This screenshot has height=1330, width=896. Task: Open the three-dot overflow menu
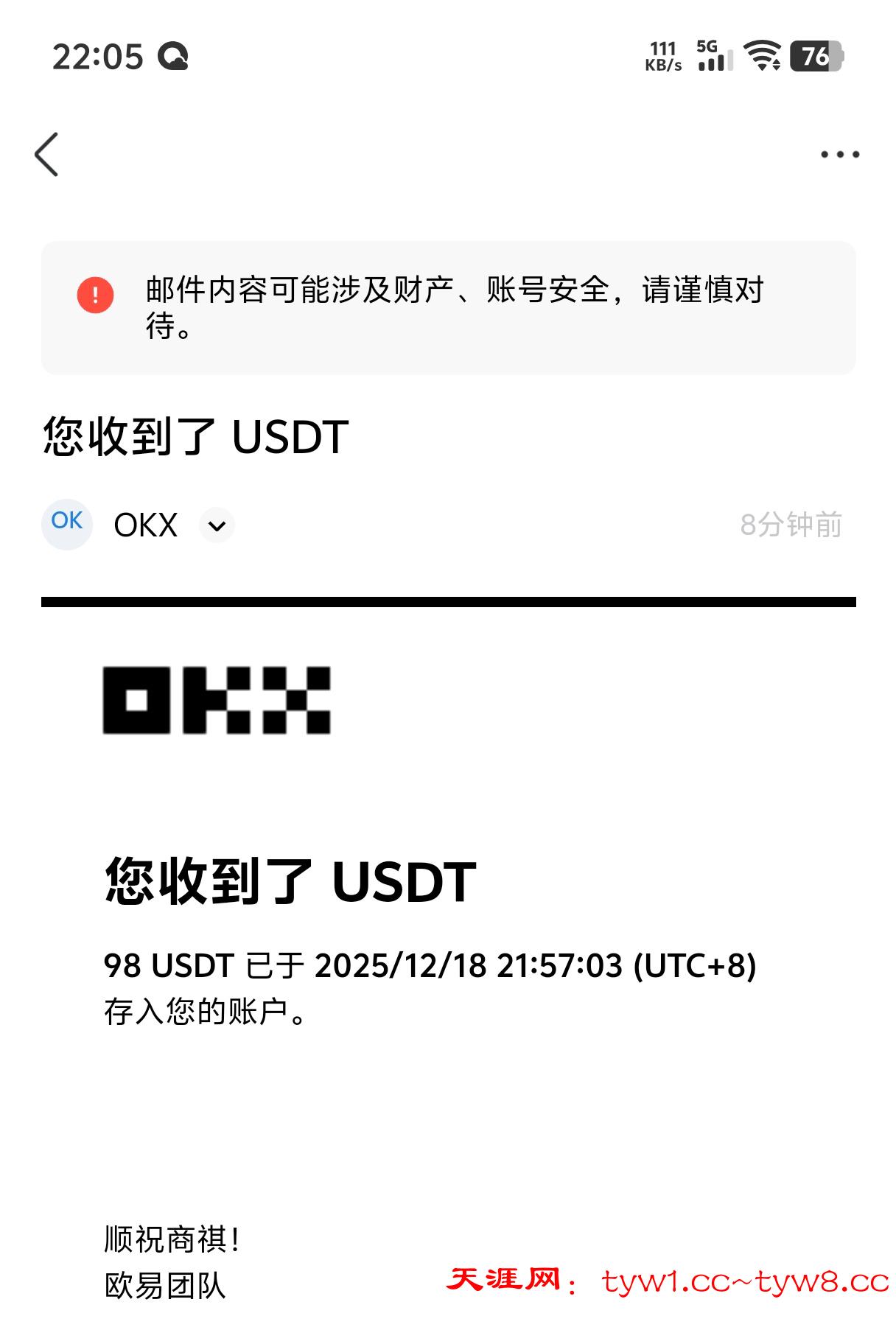coord(840,155)
